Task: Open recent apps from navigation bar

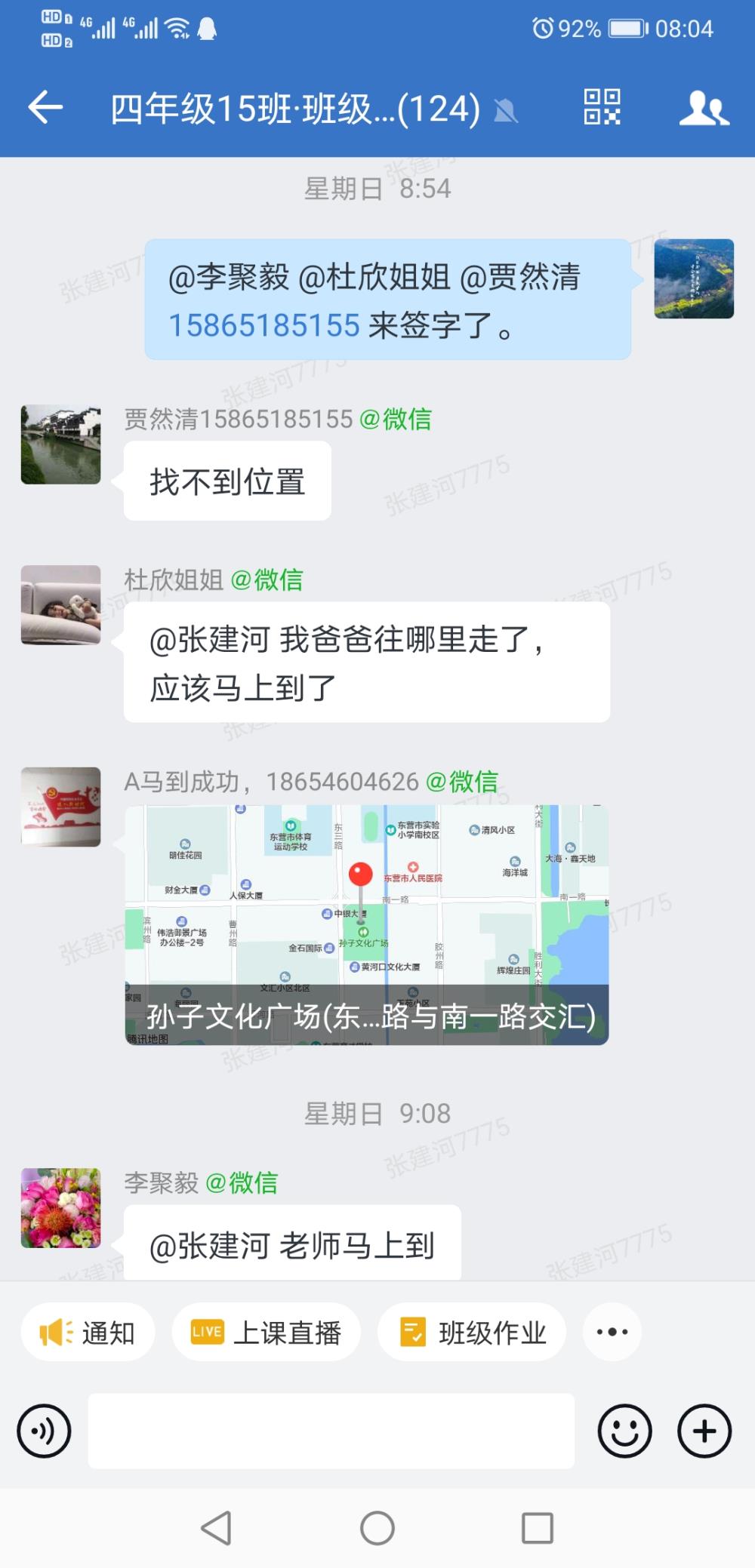Action: click(x=538, y=1529)
